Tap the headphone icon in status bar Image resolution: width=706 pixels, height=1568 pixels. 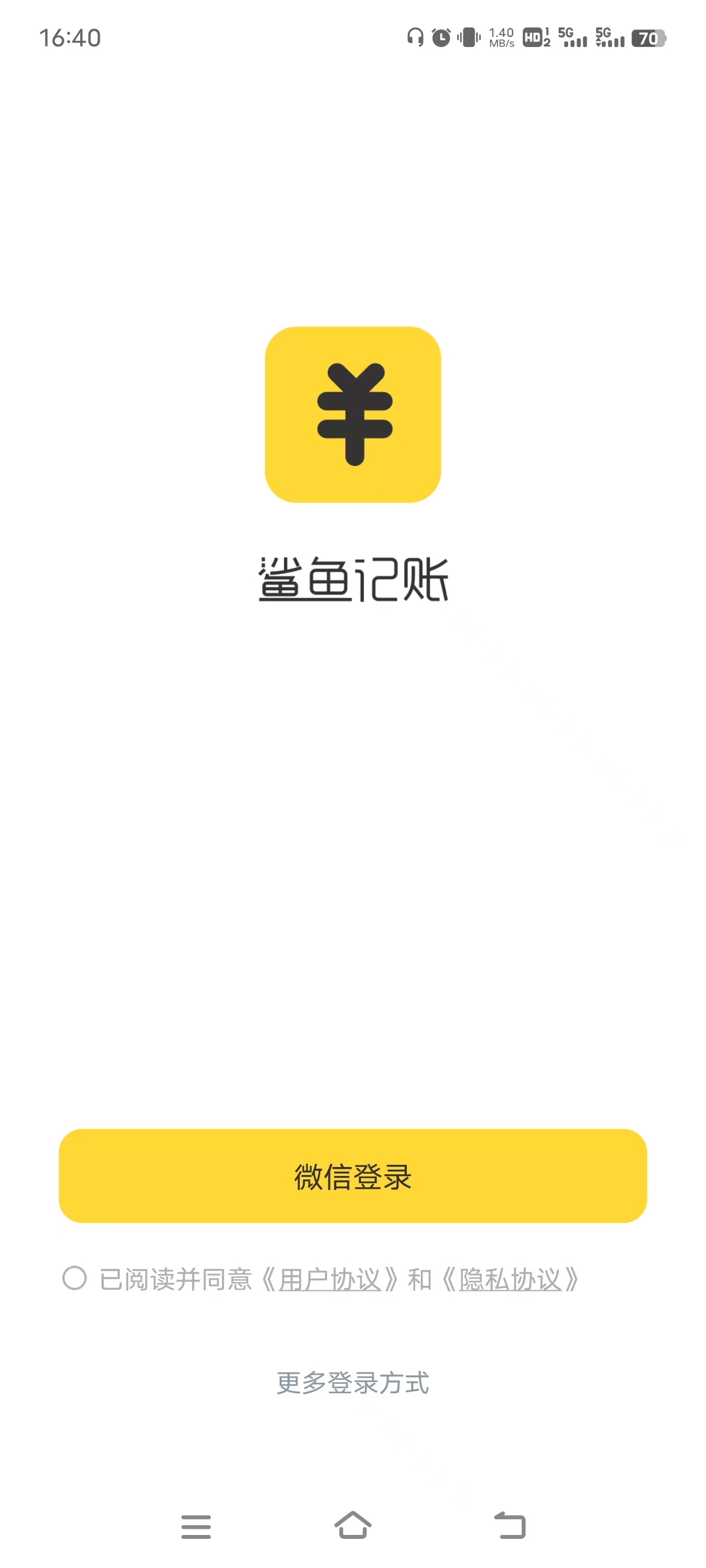[x=416, y=38]
